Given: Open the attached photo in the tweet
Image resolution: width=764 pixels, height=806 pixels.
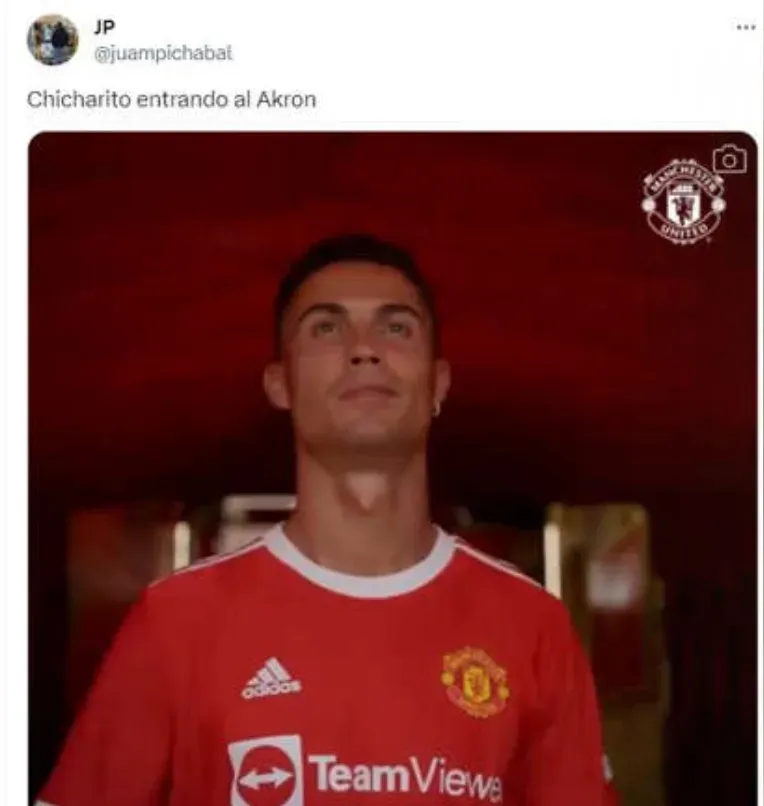Looking at the screenshot, I should 392,468.
